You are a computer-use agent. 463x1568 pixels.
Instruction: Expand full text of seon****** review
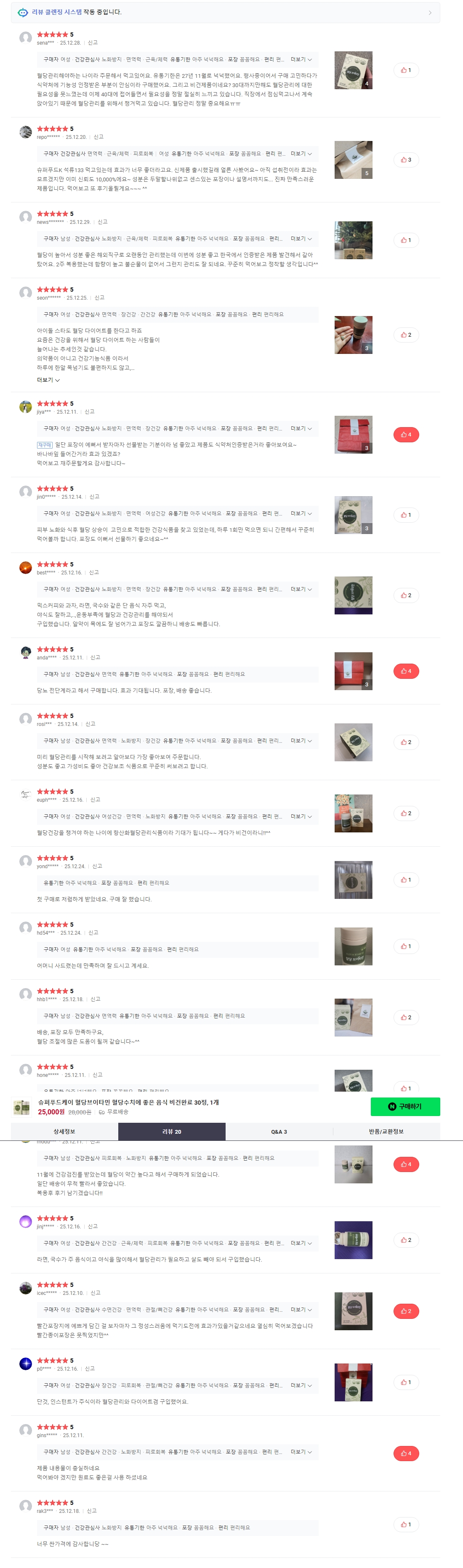tap(48, 380)
